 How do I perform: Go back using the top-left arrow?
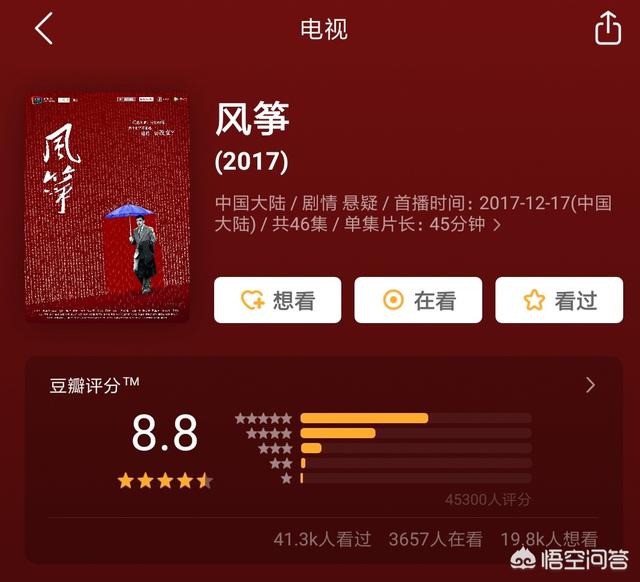pyautogui.click(x=43, y=29)
